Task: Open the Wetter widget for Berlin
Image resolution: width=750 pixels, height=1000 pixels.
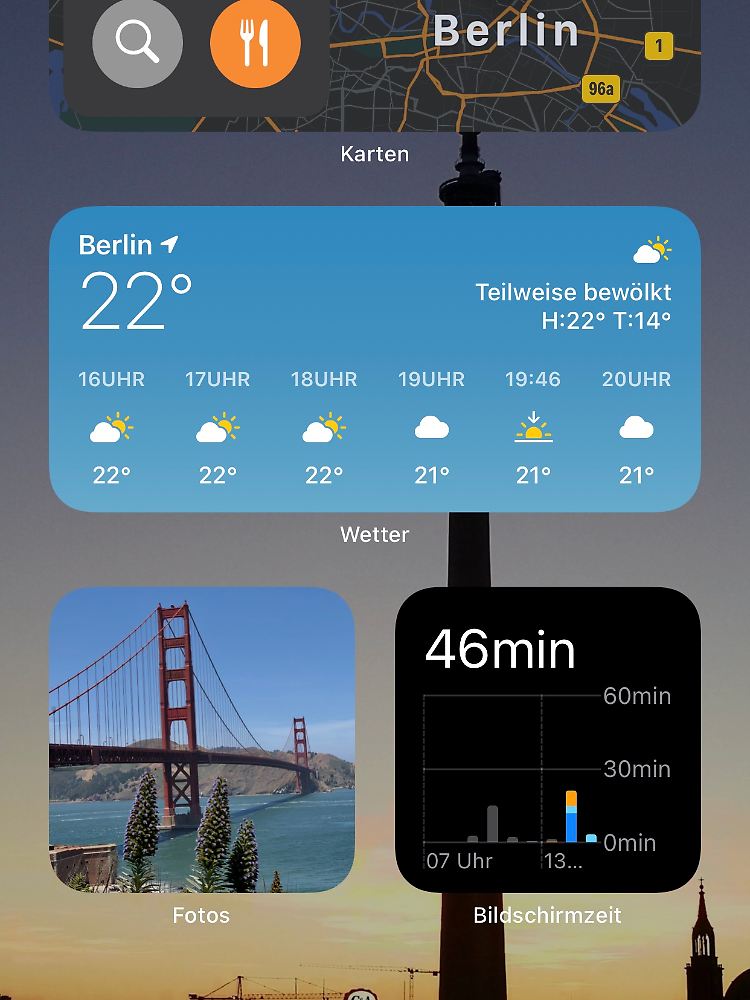Action: coord(374,358)
